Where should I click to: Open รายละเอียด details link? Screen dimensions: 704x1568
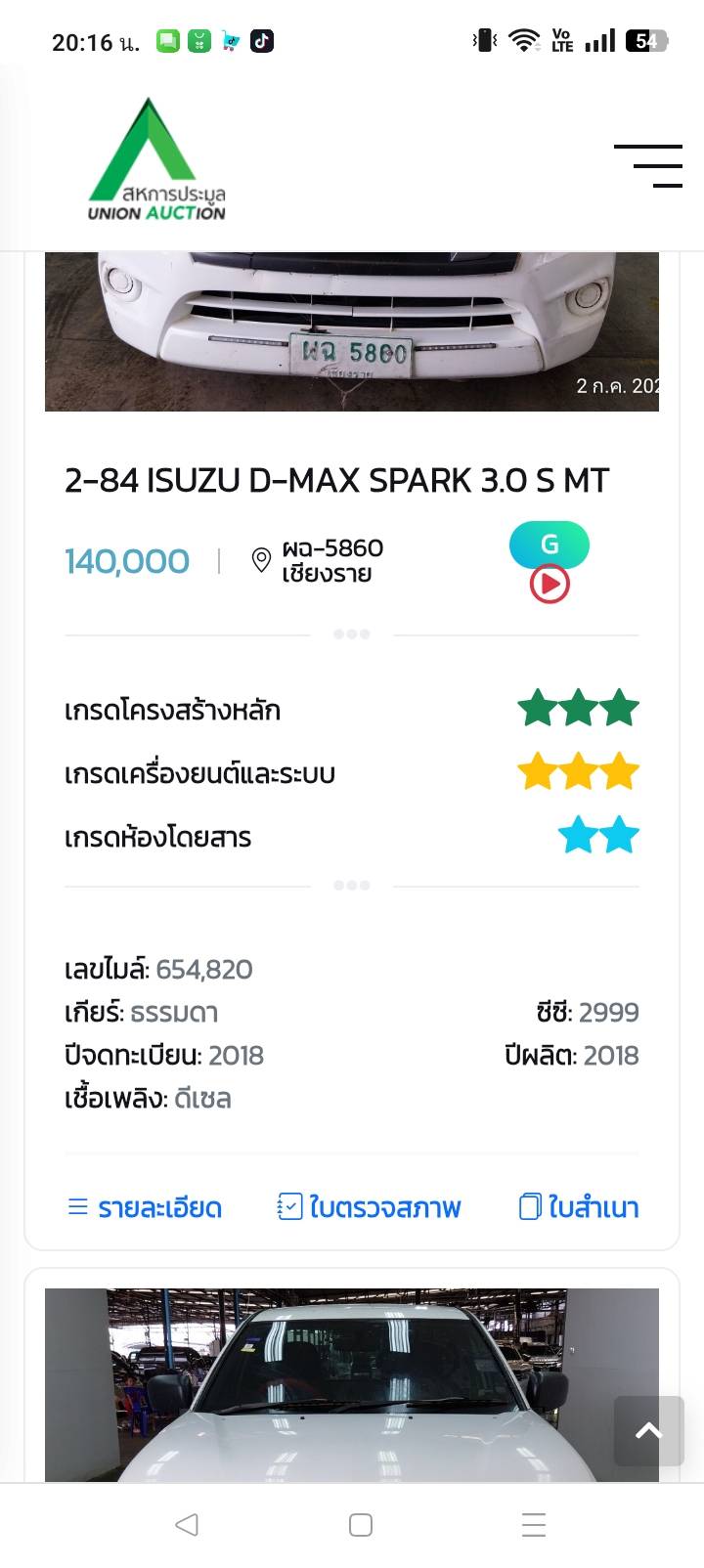coord(145,1207)
